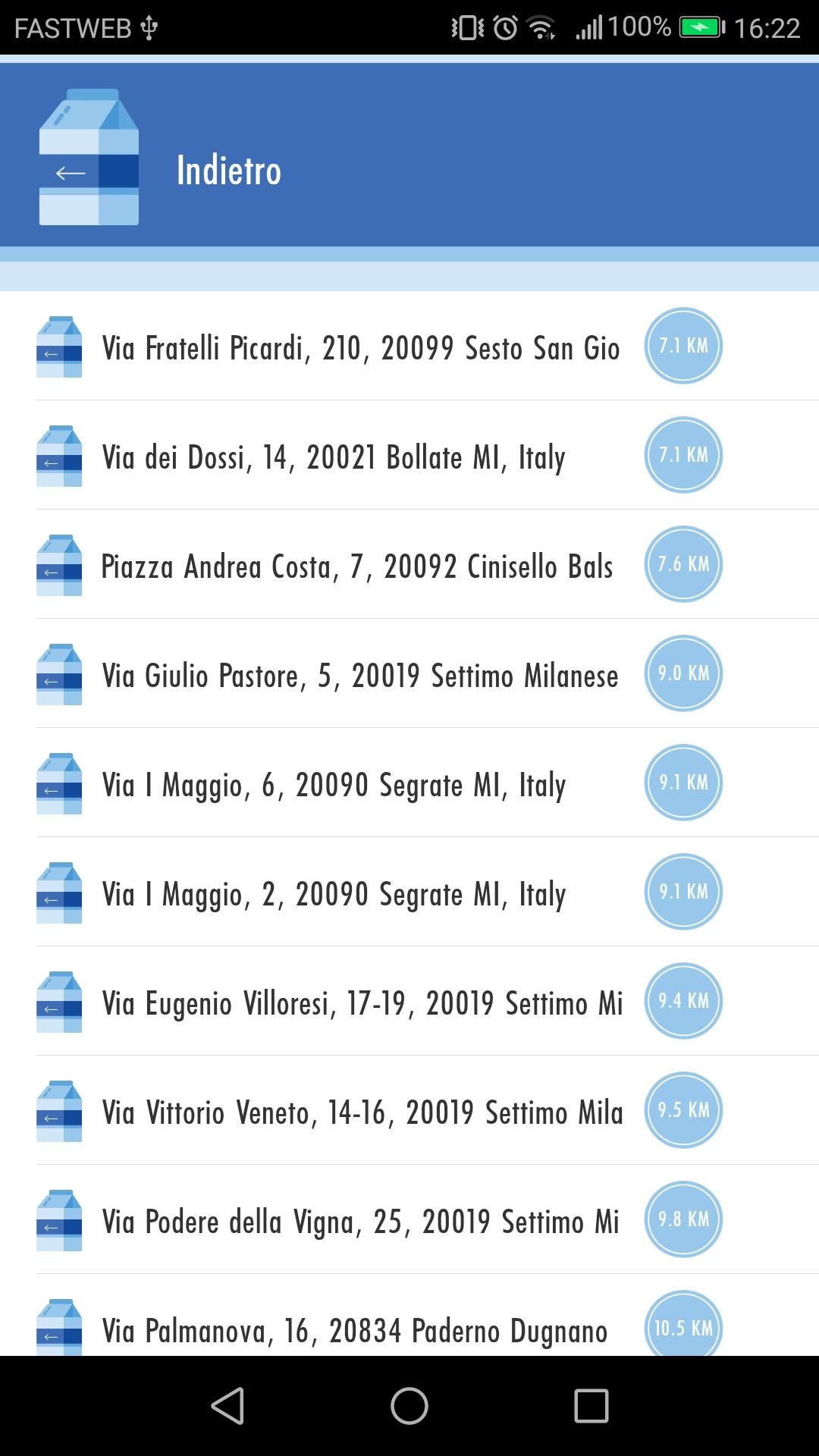The width and height of the screenshot is (819, 1456).
Task: Go to the Android home screen
Action: click(x=409, y=1406)
